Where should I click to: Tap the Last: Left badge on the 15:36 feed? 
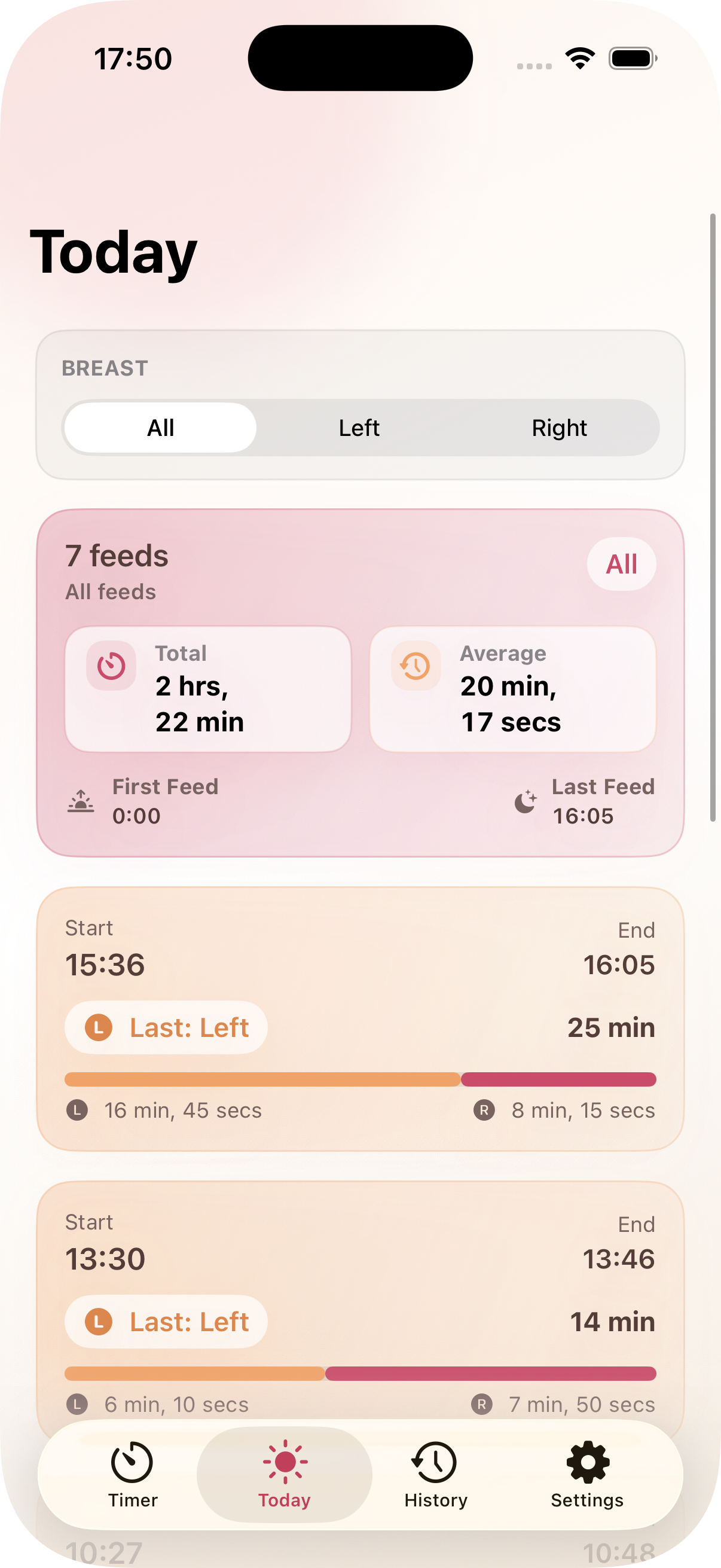point(165,1027)
